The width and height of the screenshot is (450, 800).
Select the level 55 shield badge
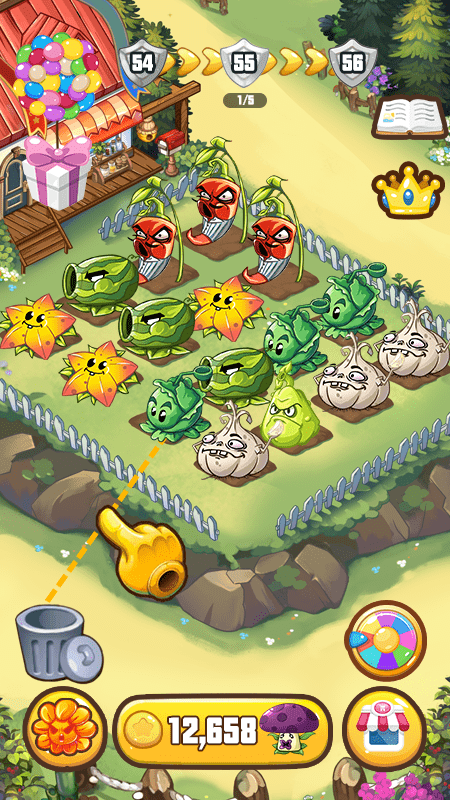coord(245,63)
